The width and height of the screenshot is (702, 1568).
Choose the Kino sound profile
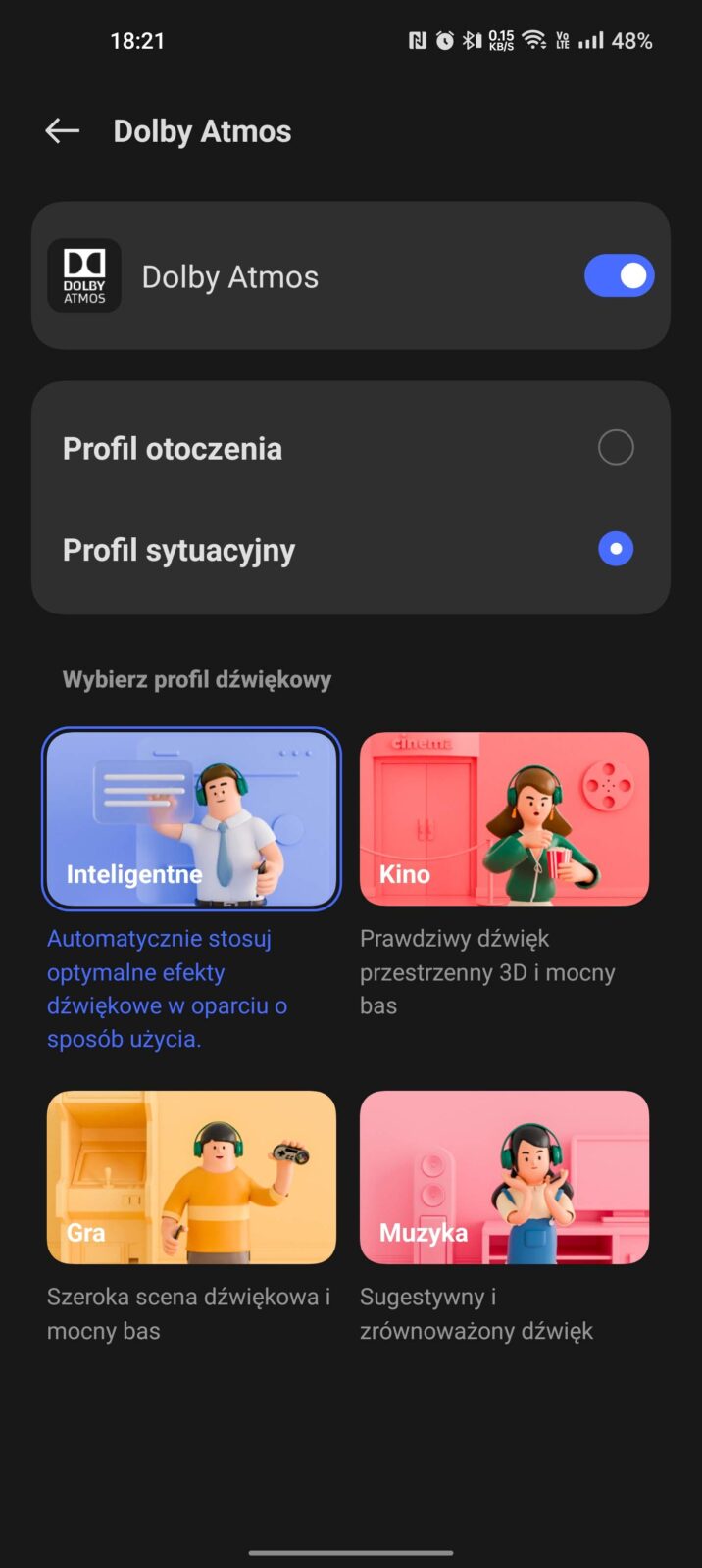[x=504, y=818]
